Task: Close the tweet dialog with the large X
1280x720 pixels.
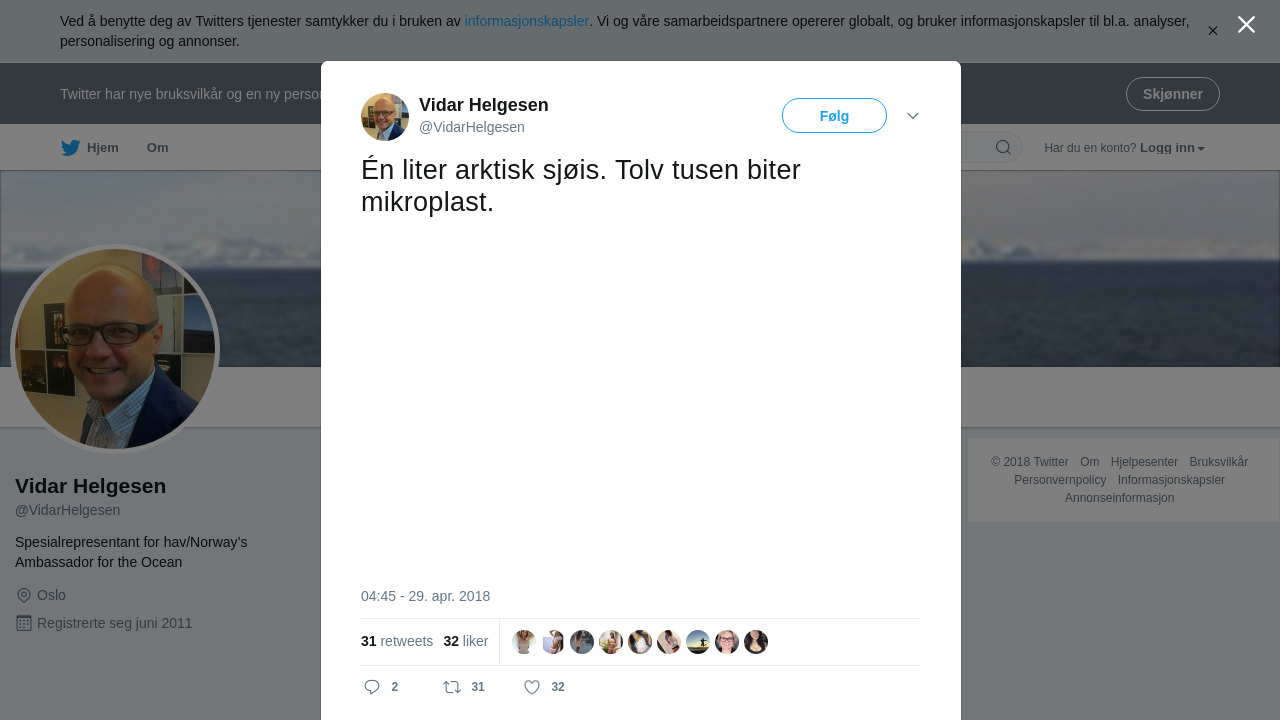Action: (x=1246, y=25)
